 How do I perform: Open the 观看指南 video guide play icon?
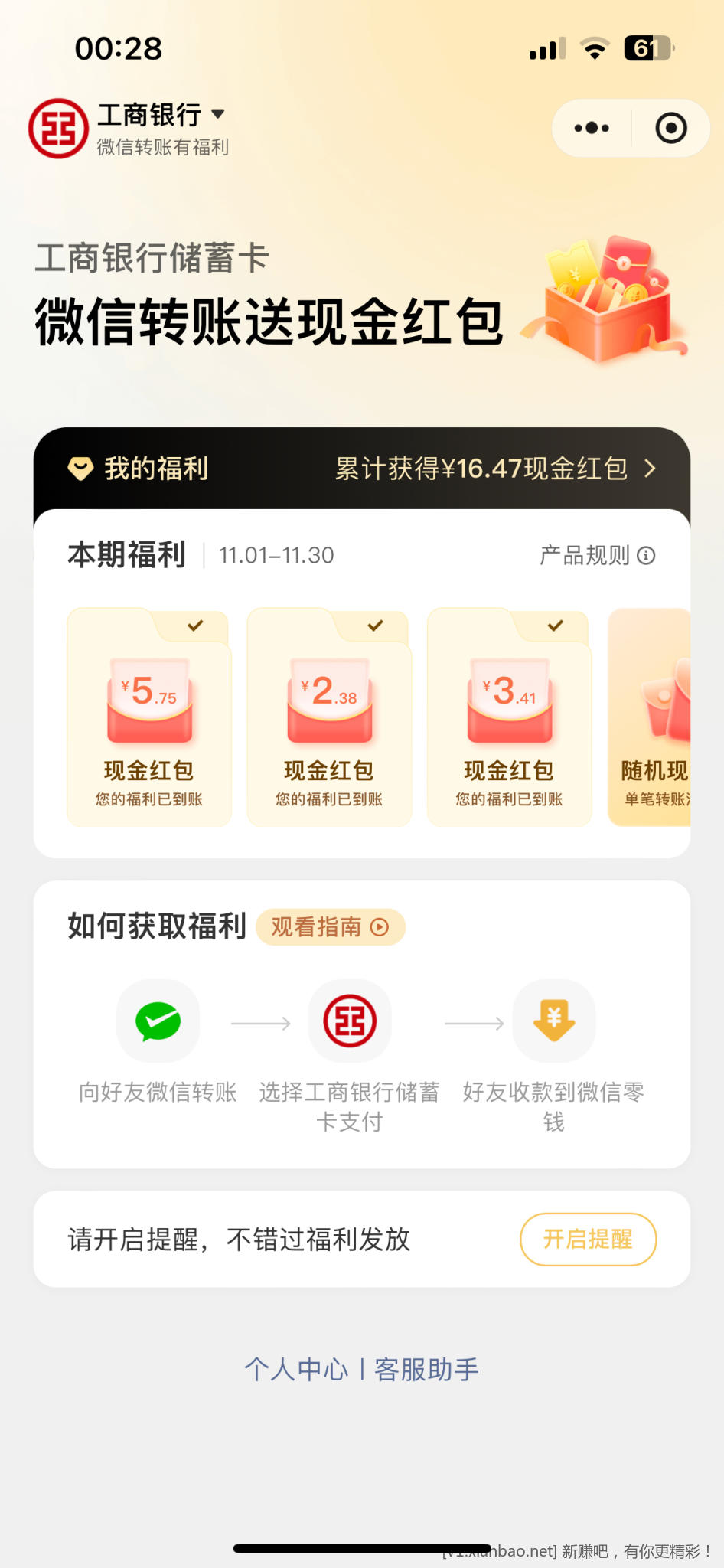pyautogui.click(x=380, y=927)
